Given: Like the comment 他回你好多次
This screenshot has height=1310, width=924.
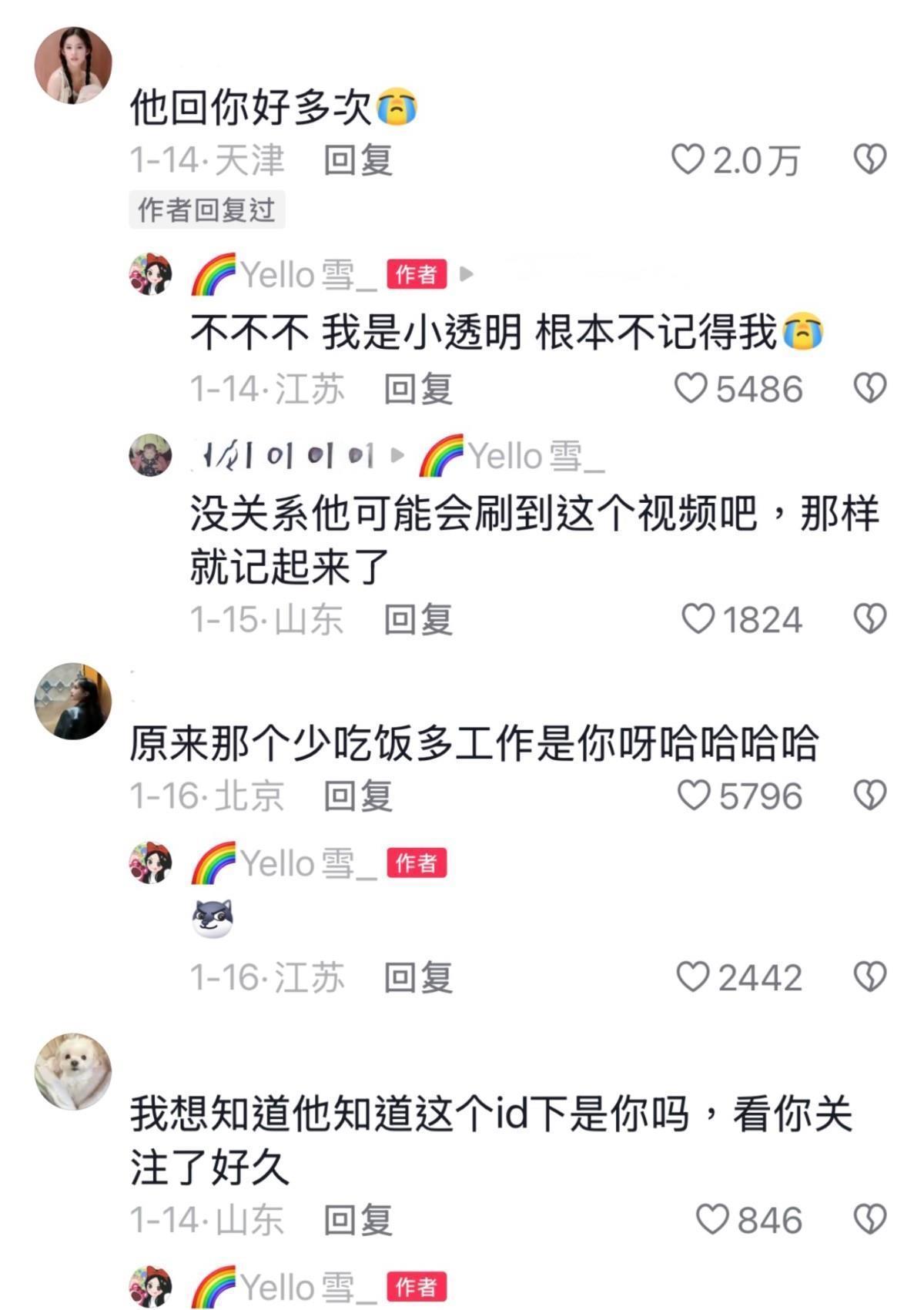Looking at the screenshot, I should pos(688,159).
